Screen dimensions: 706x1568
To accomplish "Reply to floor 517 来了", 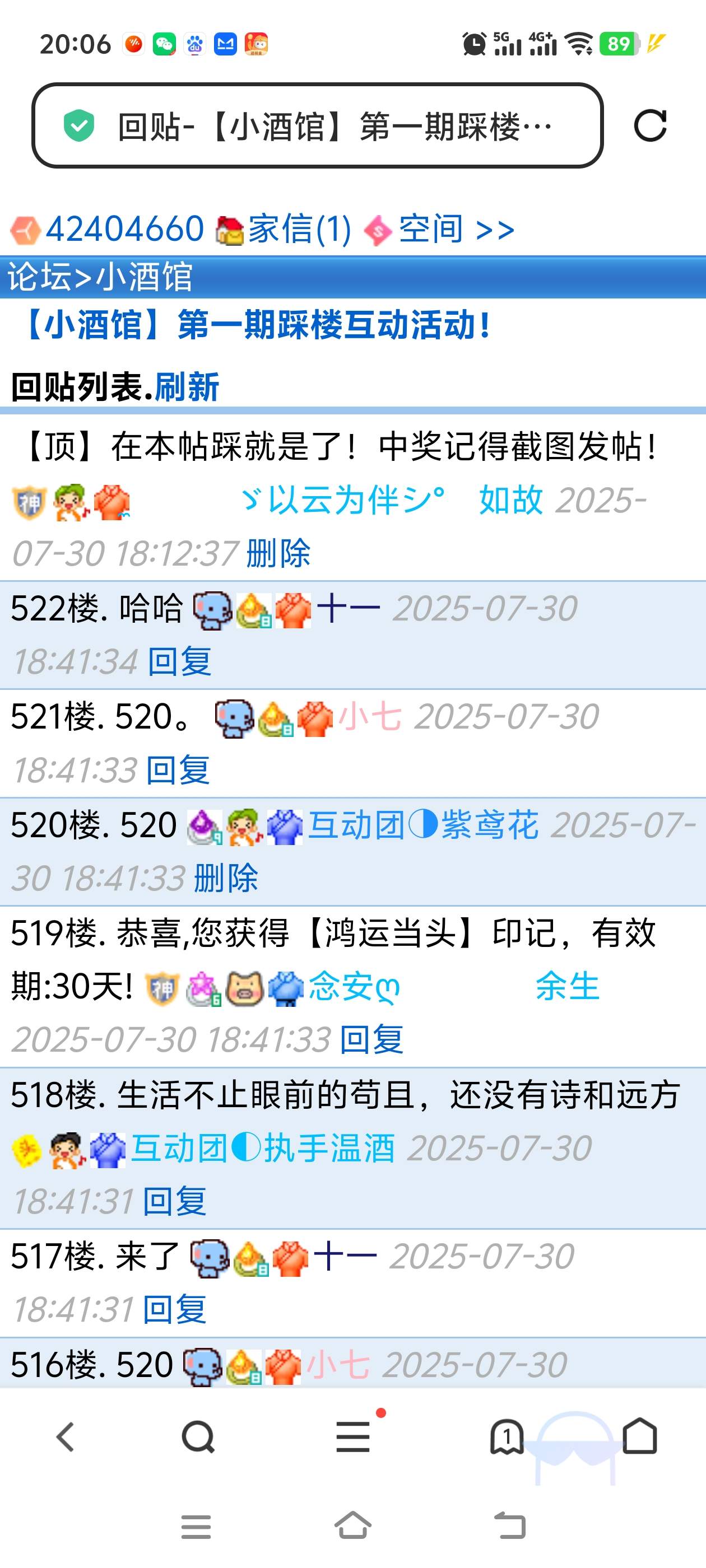I will [x=174, y=1309].
